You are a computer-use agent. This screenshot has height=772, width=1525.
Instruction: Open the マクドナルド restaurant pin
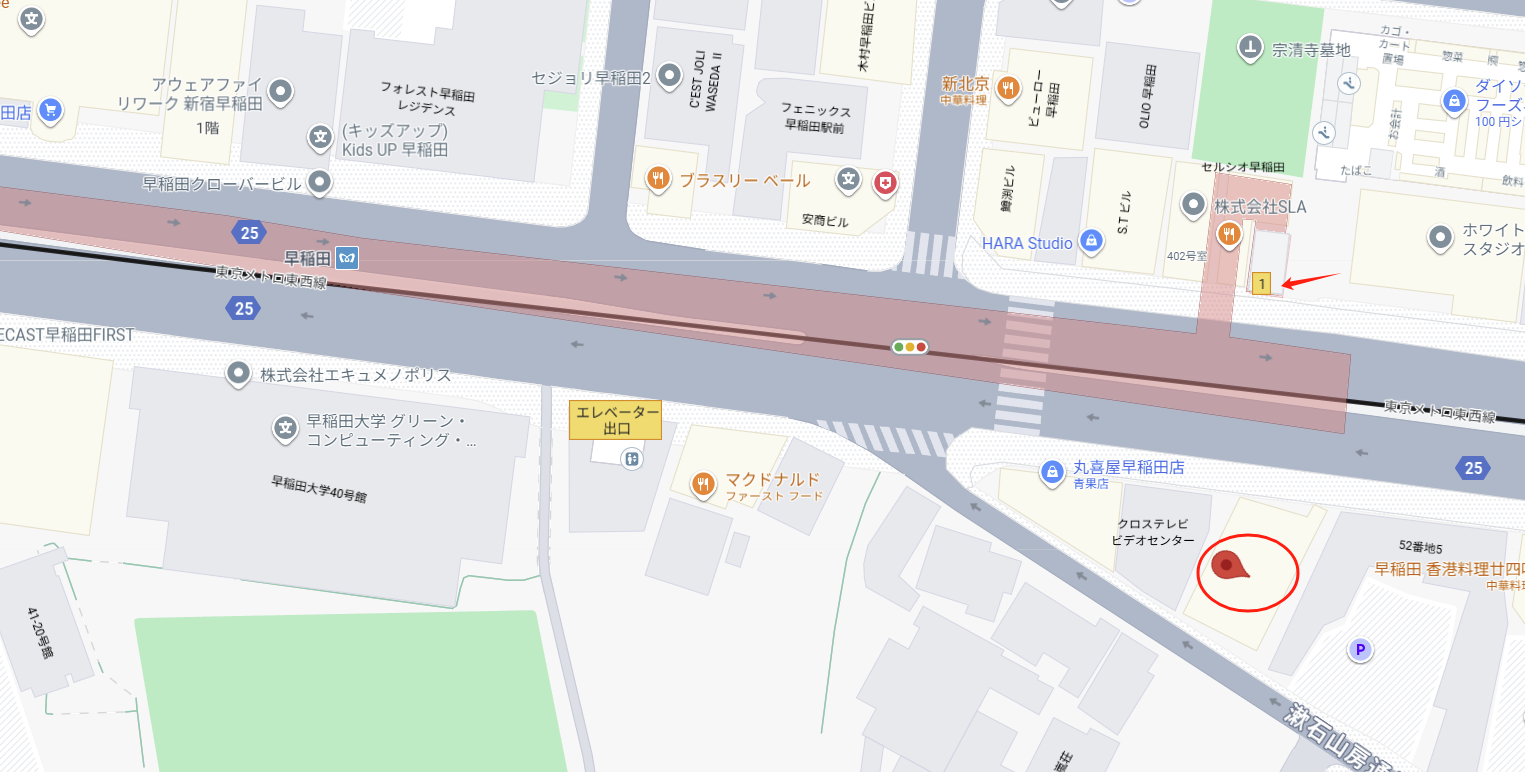tap(704, 485)
